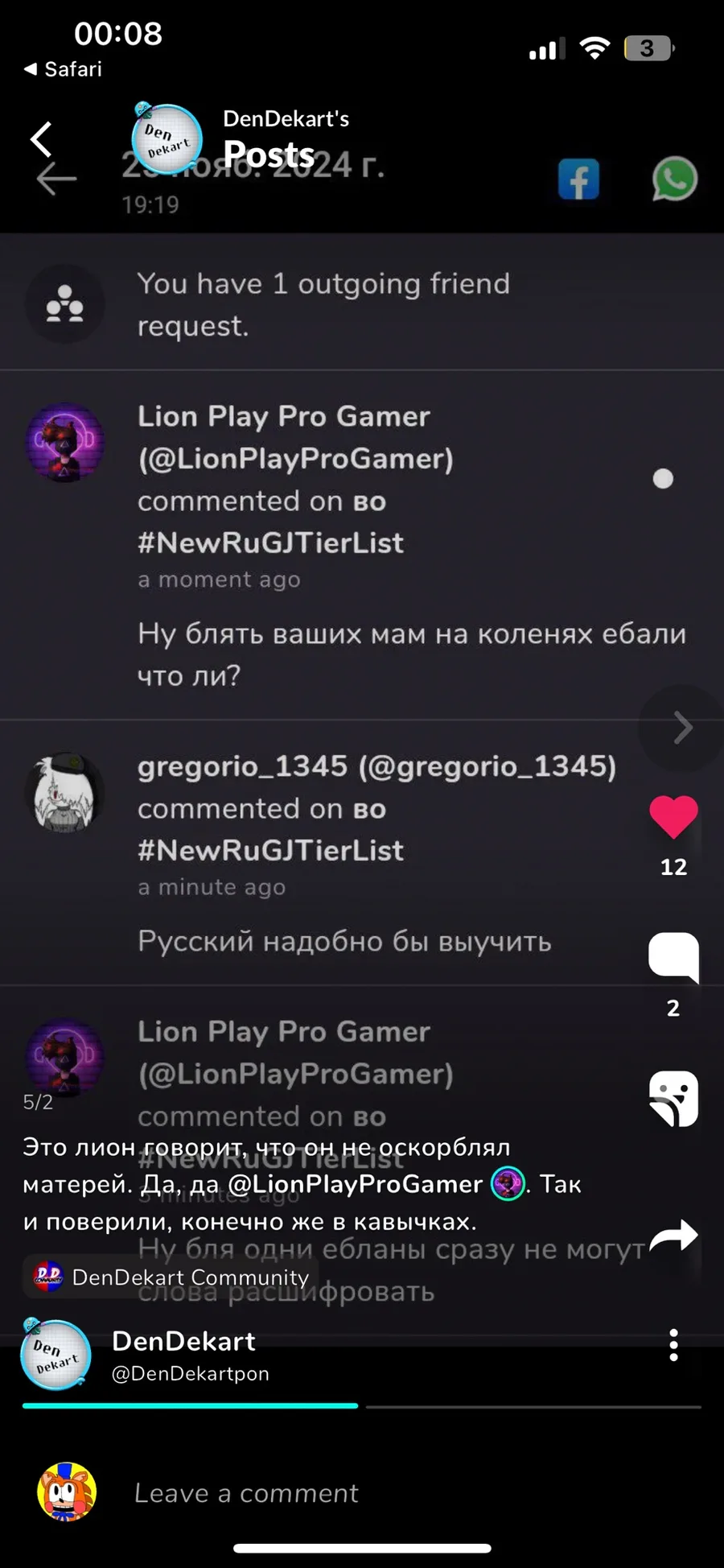Go back from DenDekart's Posts
Image resolution: width=724 pixels, height=1568 pixels.
click(x=41, y=138)
